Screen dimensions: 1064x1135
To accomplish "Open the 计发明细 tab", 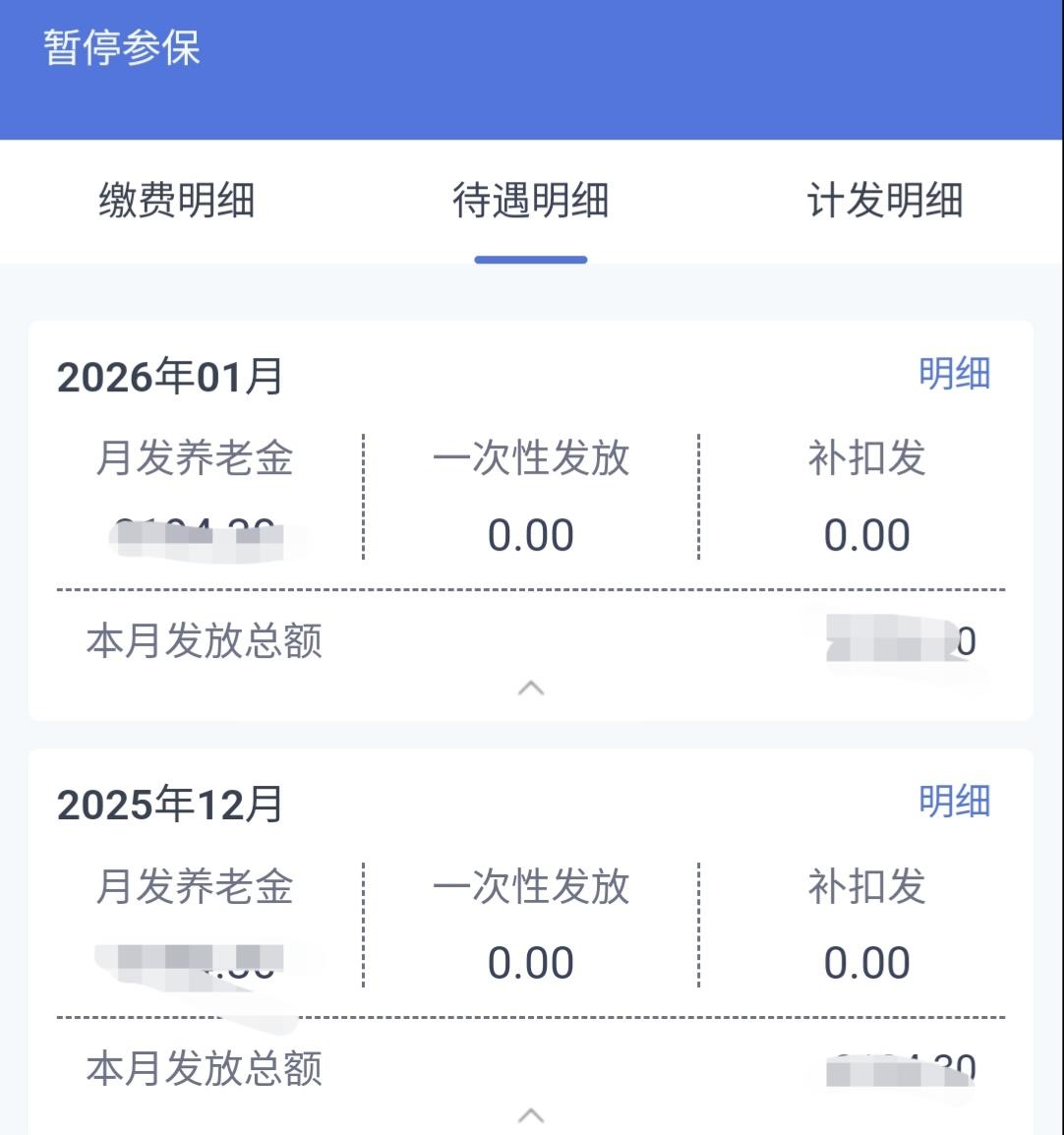I will pos(883,200).
